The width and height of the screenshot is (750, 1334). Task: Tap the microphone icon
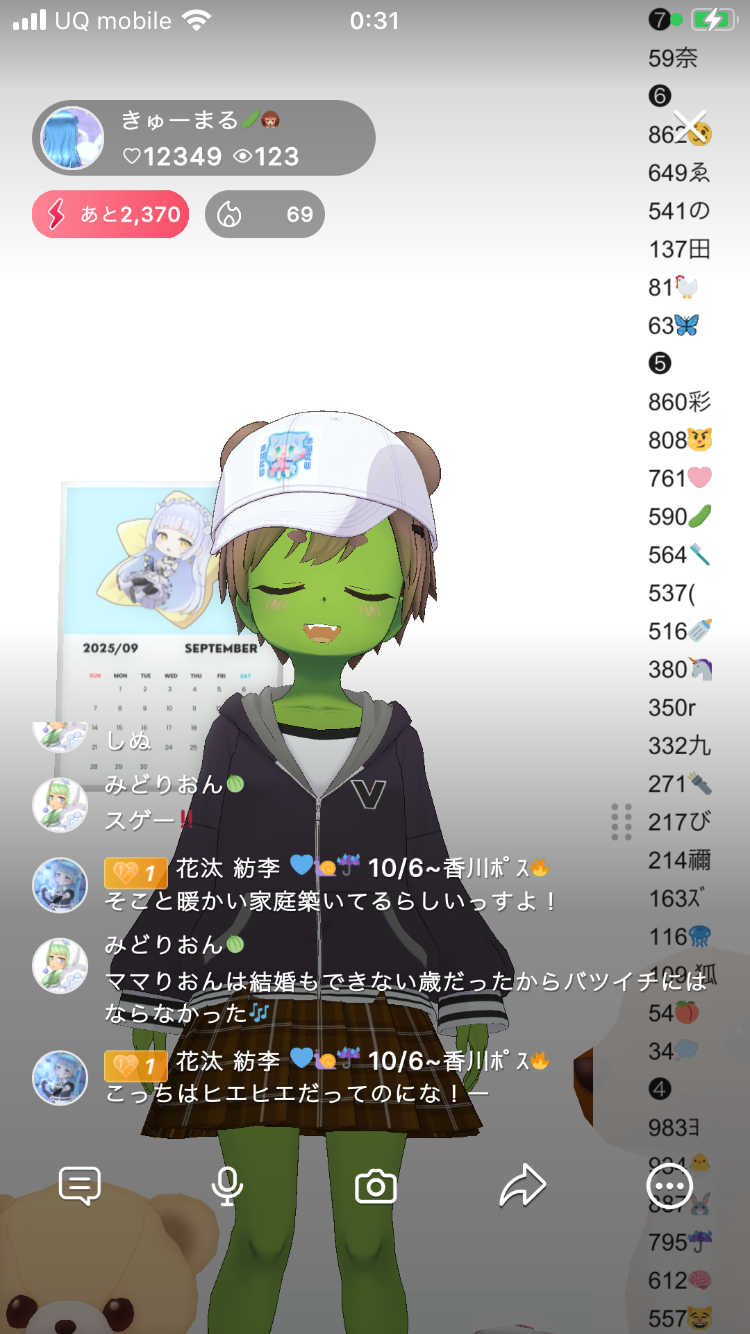coord(227,1186)
